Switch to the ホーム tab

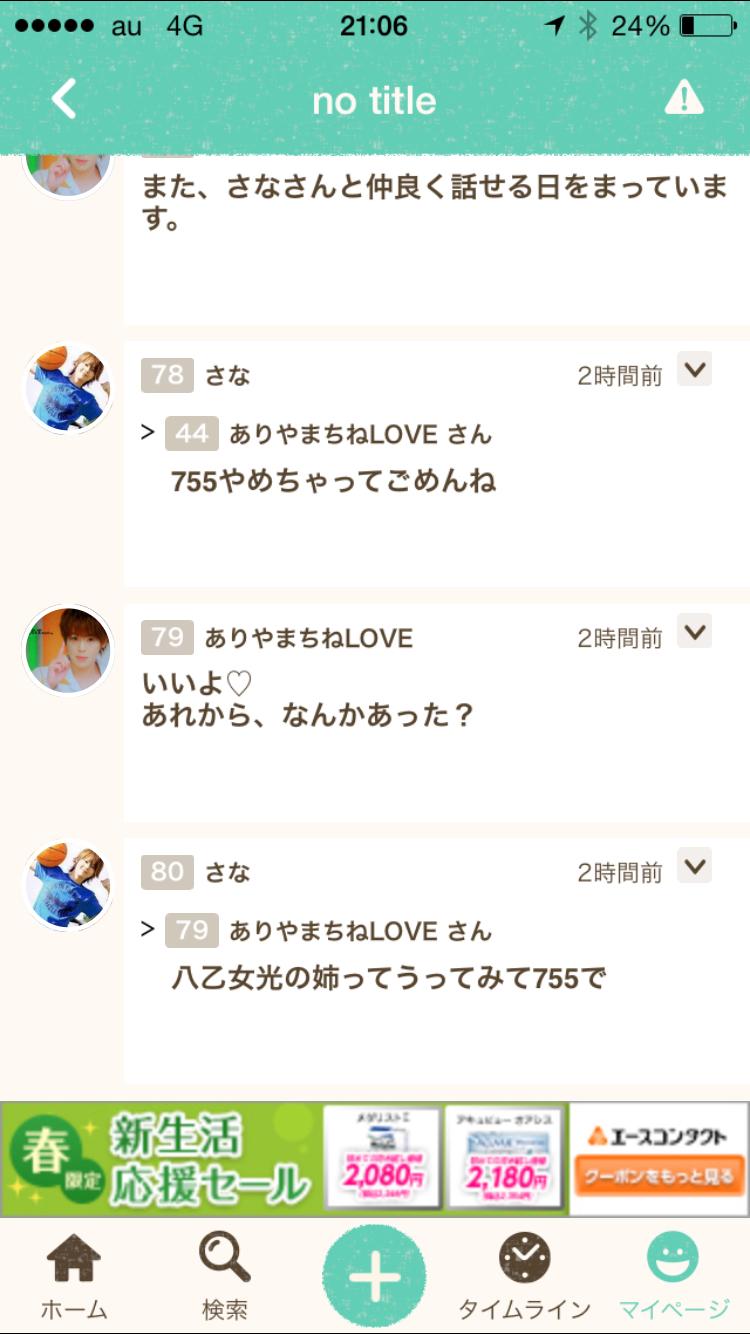point(74,1276)
